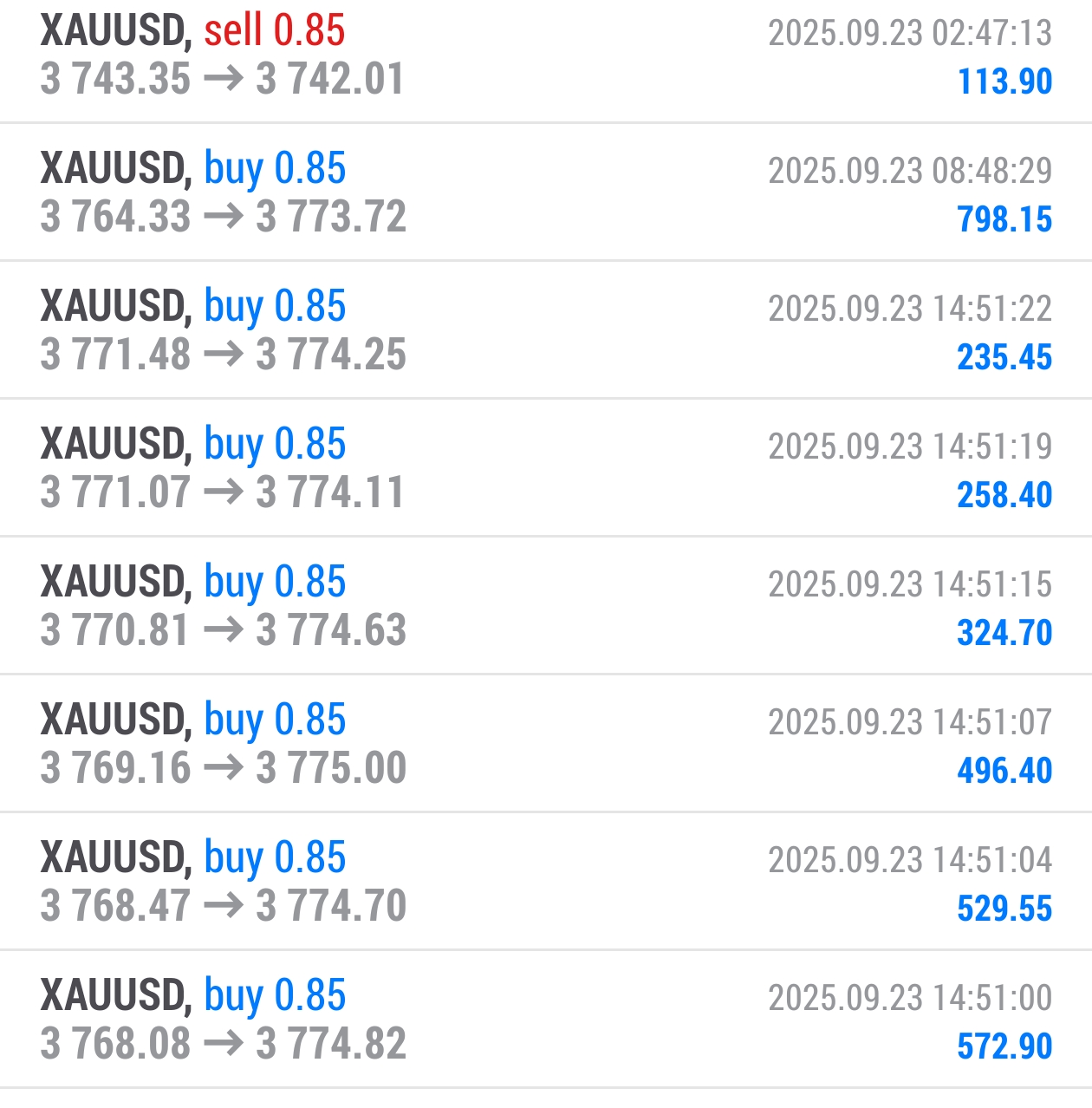Show details of the trade with 235.45 profit
Image resolution: width=1092 pixels, height=1108 pixels.
click(546, 330)
